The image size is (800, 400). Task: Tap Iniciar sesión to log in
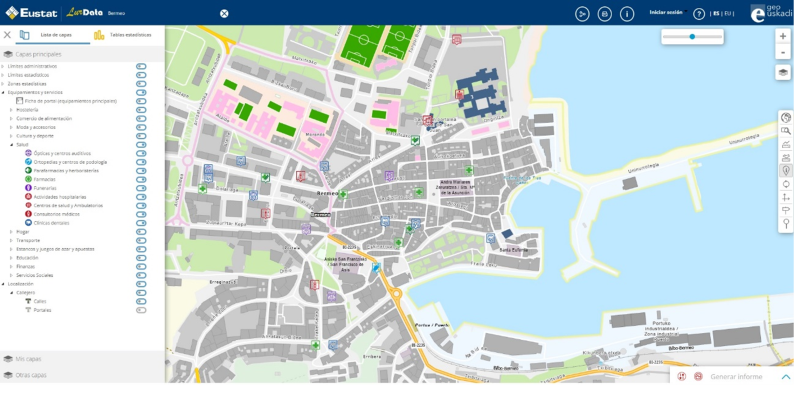pyautogui.click(x=666, y=13)
